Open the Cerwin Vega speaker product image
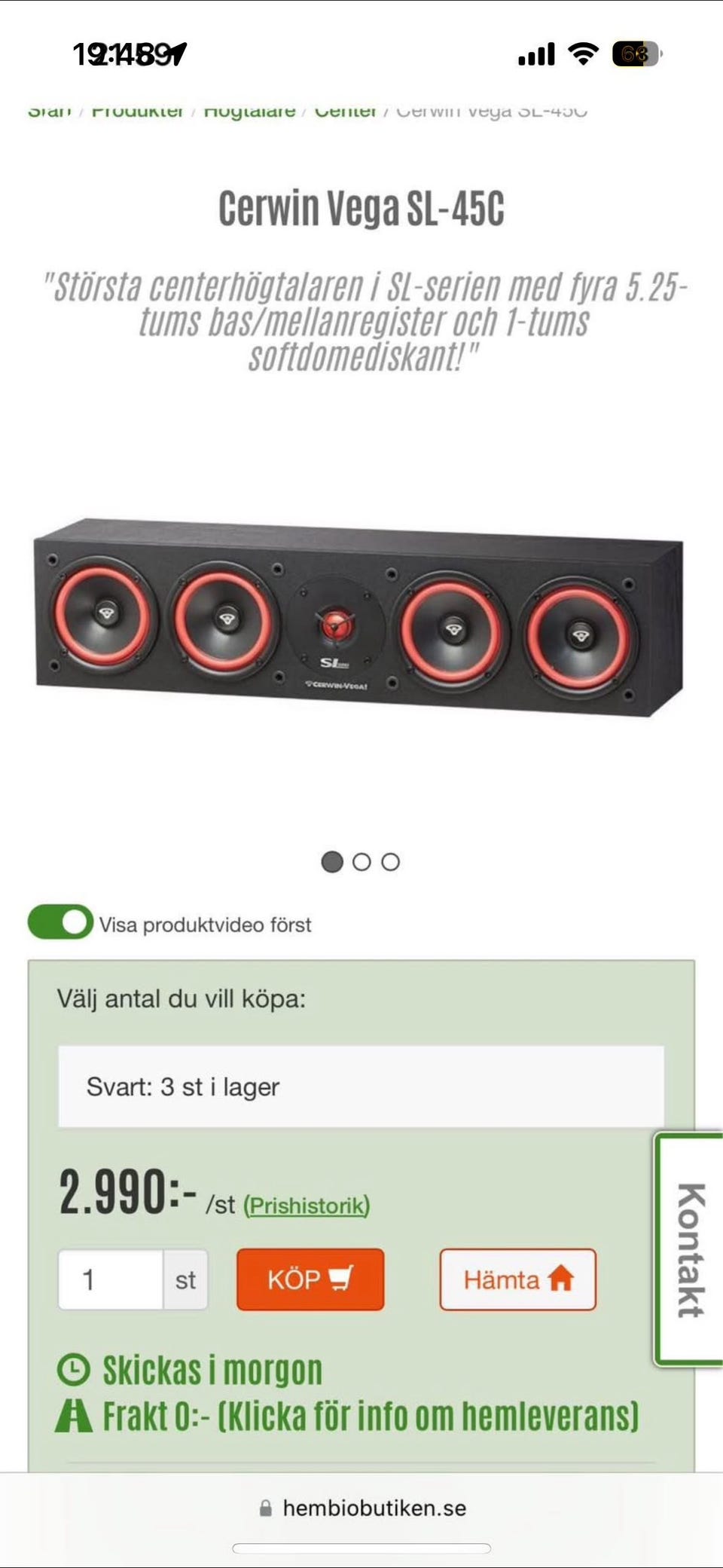723x1568 pixels. pos(358,616)
